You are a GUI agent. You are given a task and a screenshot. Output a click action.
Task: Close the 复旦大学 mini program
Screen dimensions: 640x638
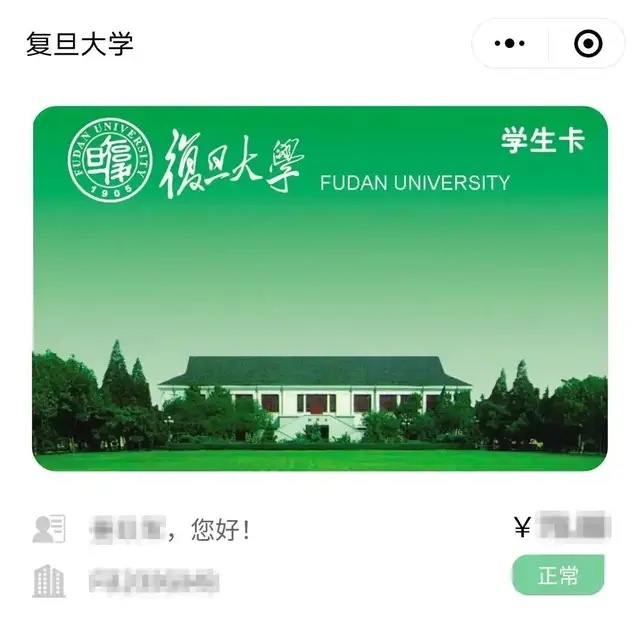pos(587,43)
